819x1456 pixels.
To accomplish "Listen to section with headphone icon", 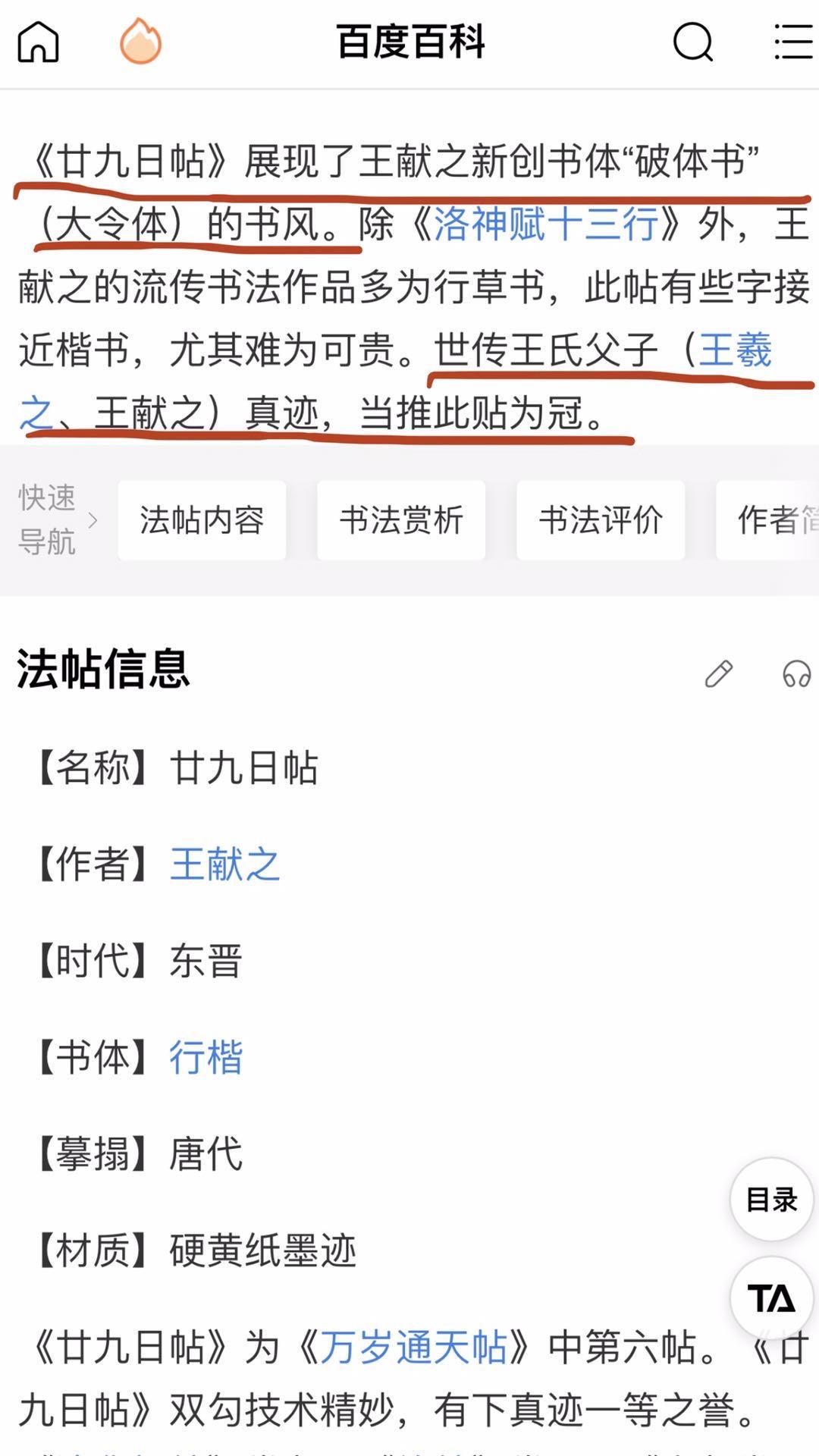I will (x=797, y=673).
